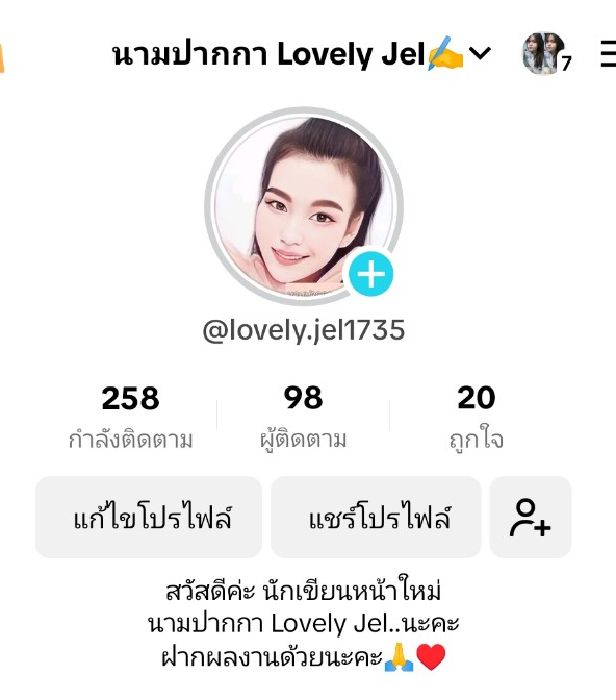
Task: Tap the plus badge on the profile photo
Action: tap(371, 275)
